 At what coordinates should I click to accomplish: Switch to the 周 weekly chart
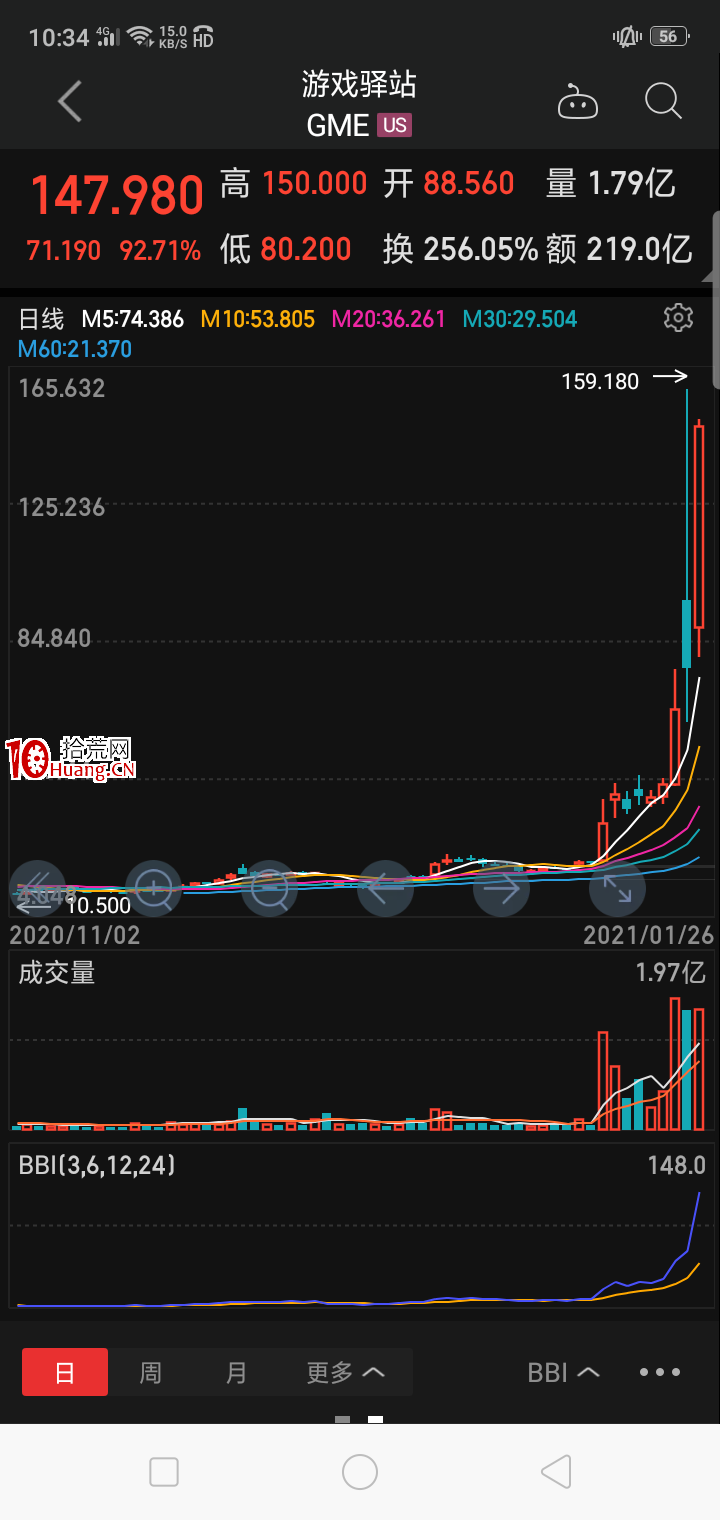[150, 1372]
